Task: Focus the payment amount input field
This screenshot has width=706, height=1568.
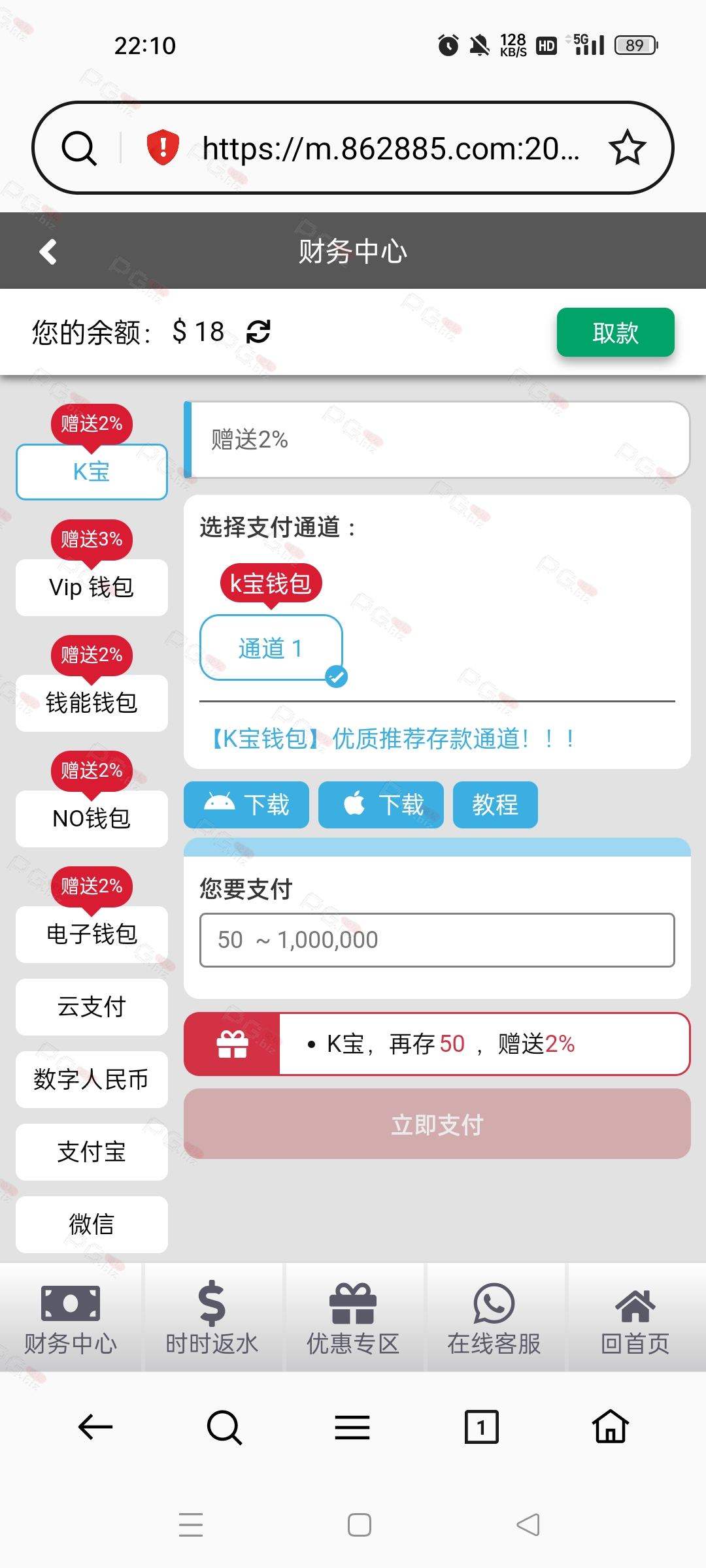Action: pos(437,940)
